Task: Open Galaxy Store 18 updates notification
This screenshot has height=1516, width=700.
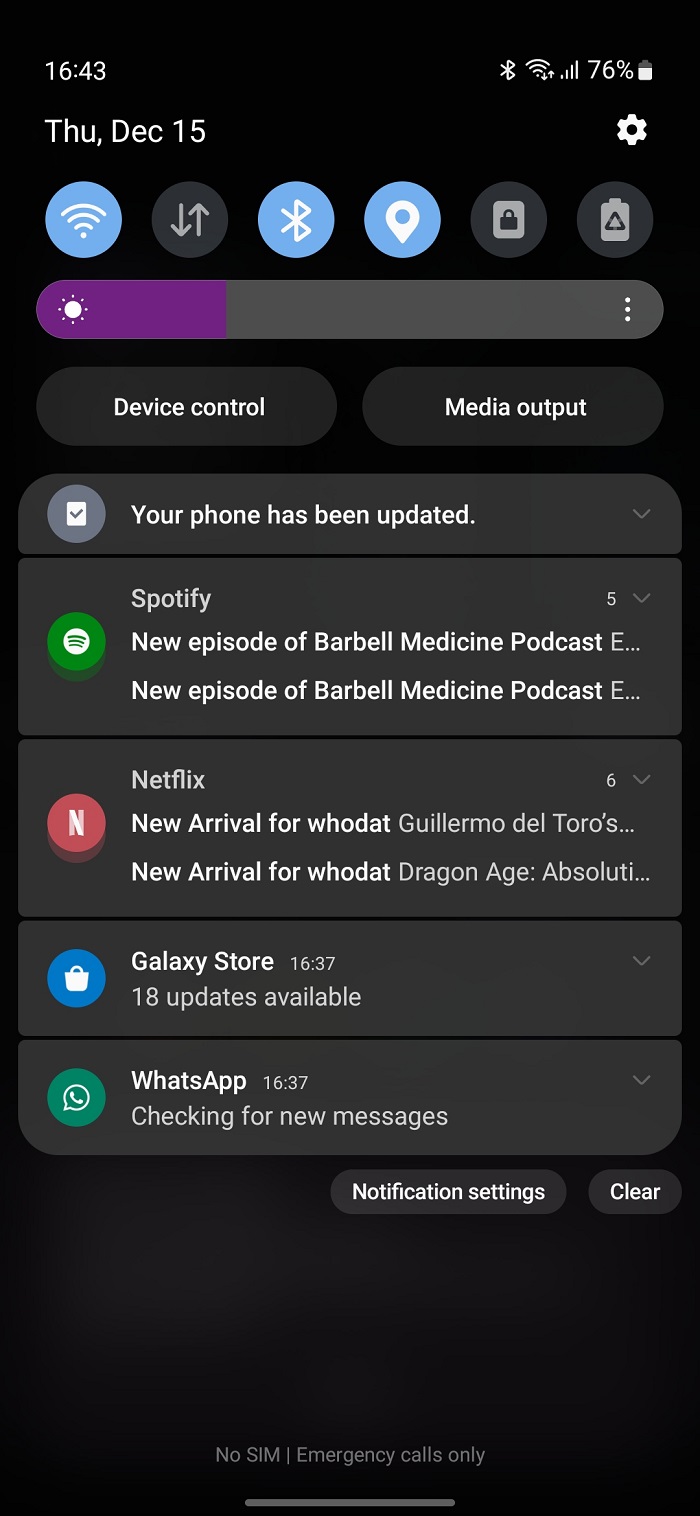Action: (330, 979)
